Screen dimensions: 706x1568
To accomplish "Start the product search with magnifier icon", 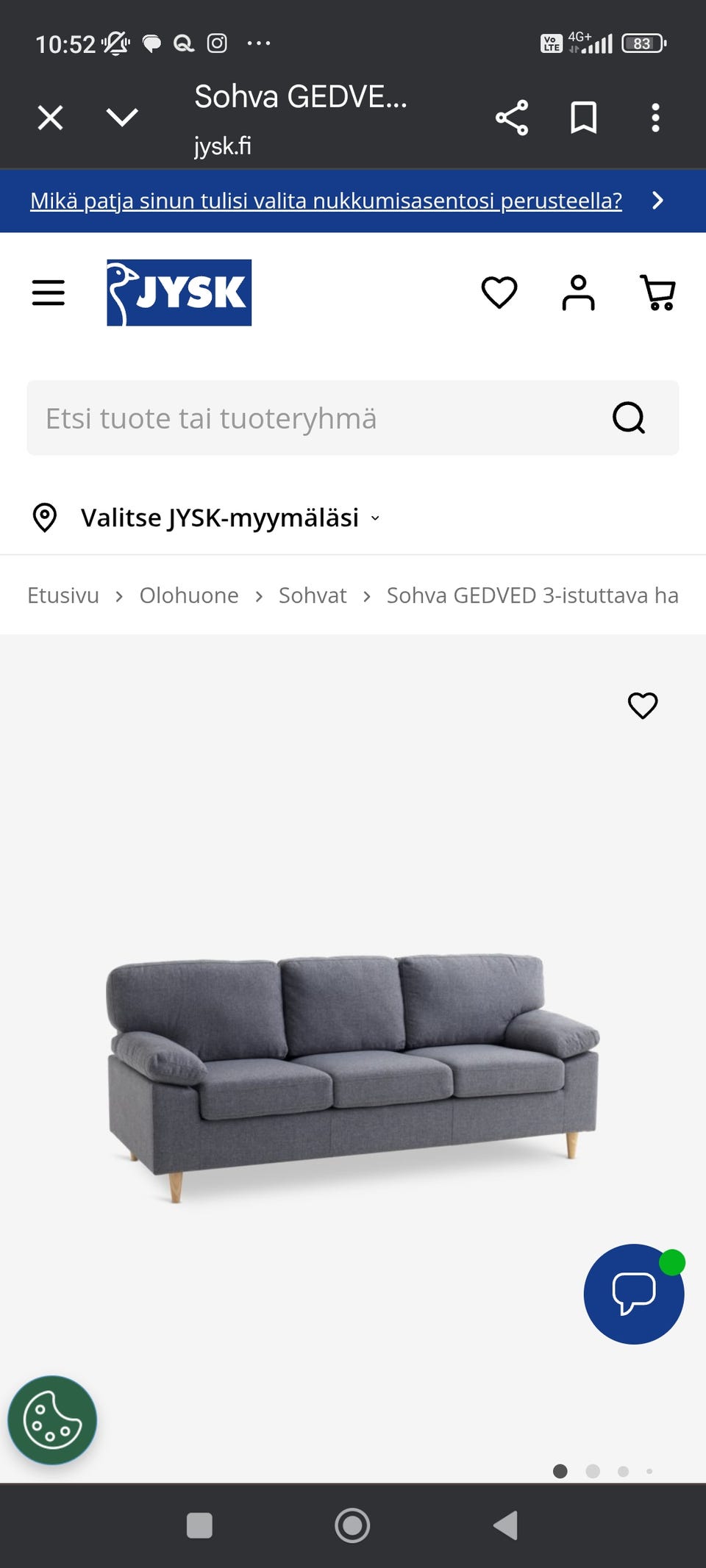I will pyautogui.click(x=629, y=418).
